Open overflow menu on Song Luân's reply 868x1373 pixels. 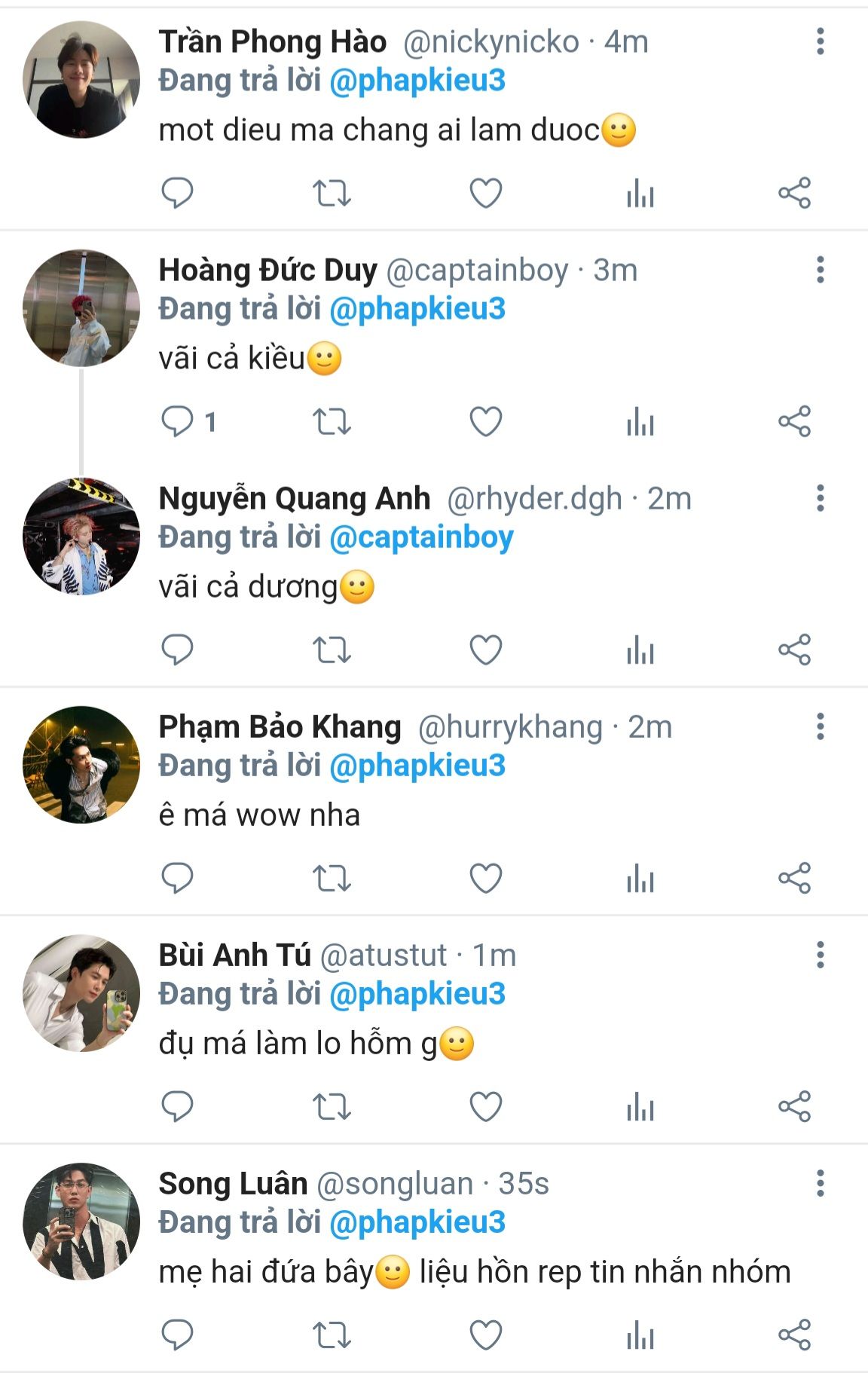tap(821, 1183)
